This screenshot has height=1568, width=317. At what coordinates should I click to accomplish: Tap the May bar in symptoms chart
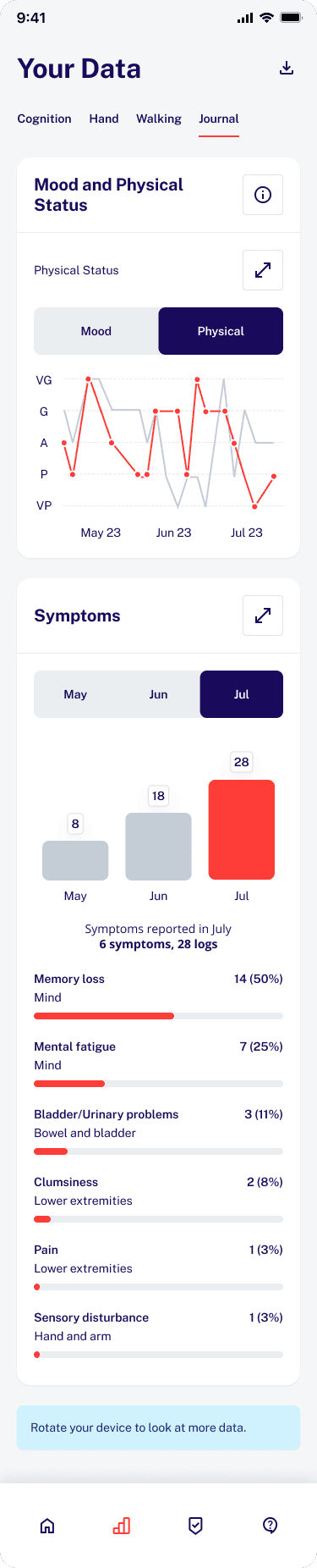(75, 860)
